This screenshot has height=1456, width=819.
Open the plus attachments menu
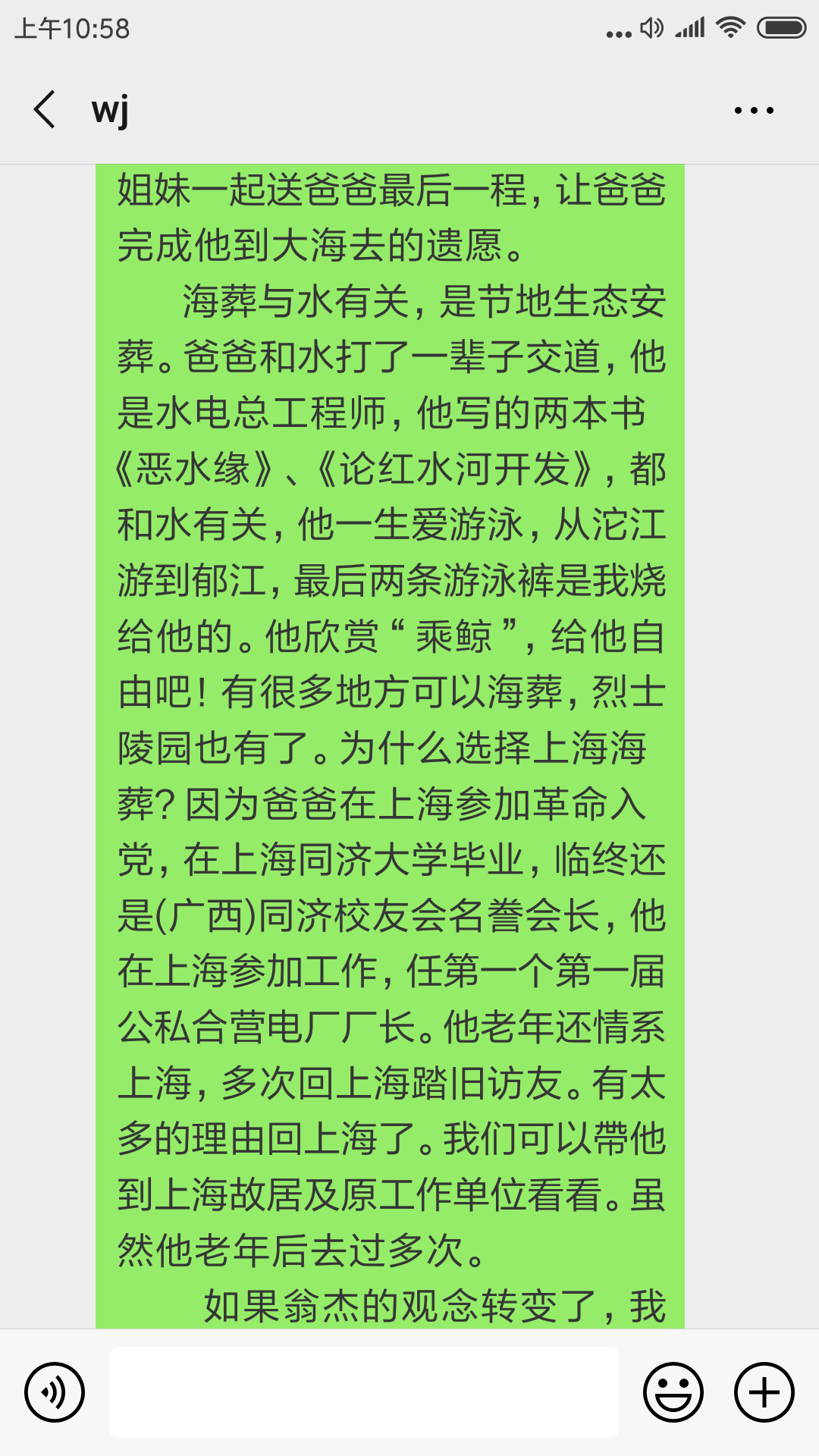click(764, 1392)
